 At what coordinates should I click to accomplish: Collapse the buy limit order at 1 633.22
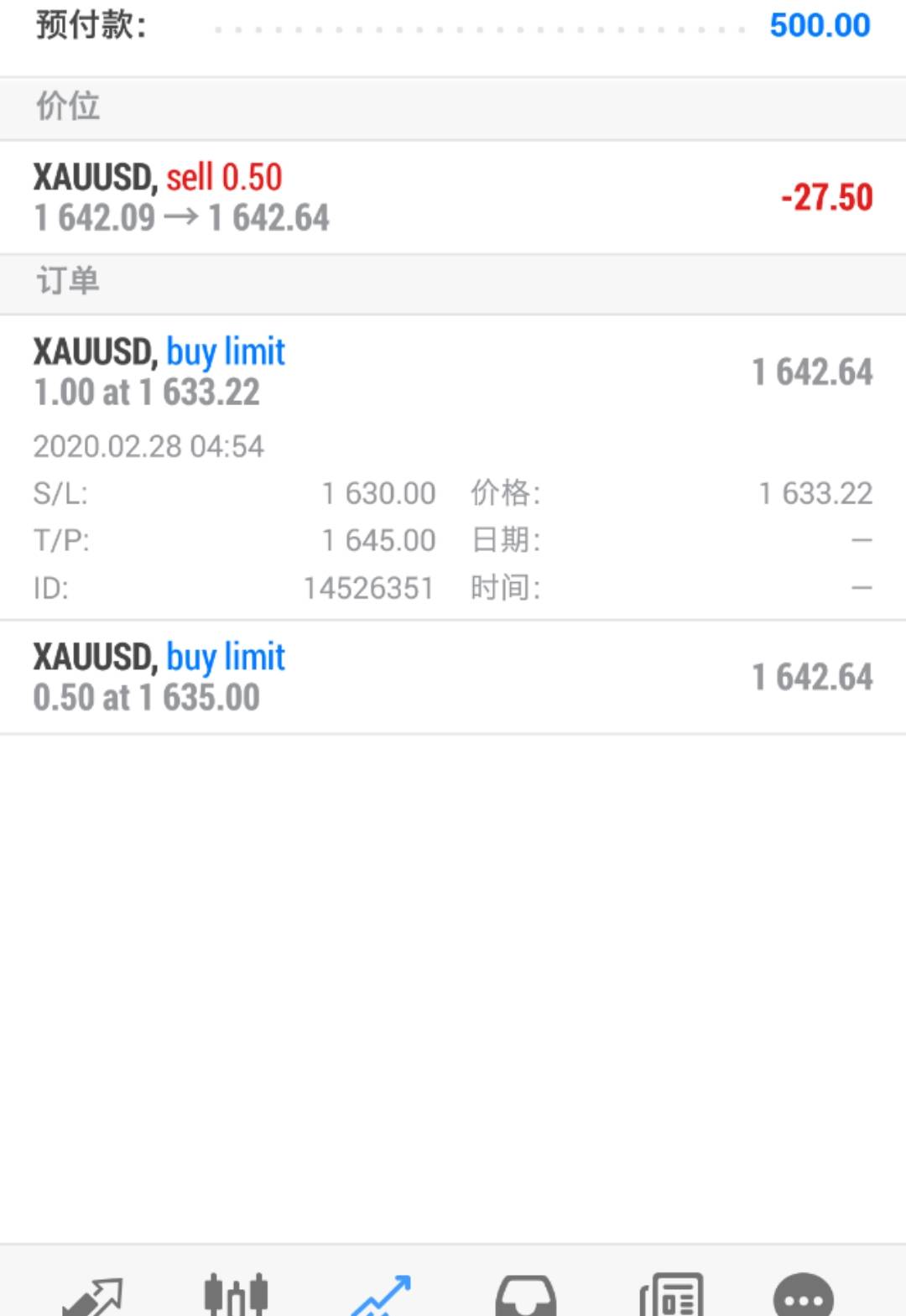(453, 372)
